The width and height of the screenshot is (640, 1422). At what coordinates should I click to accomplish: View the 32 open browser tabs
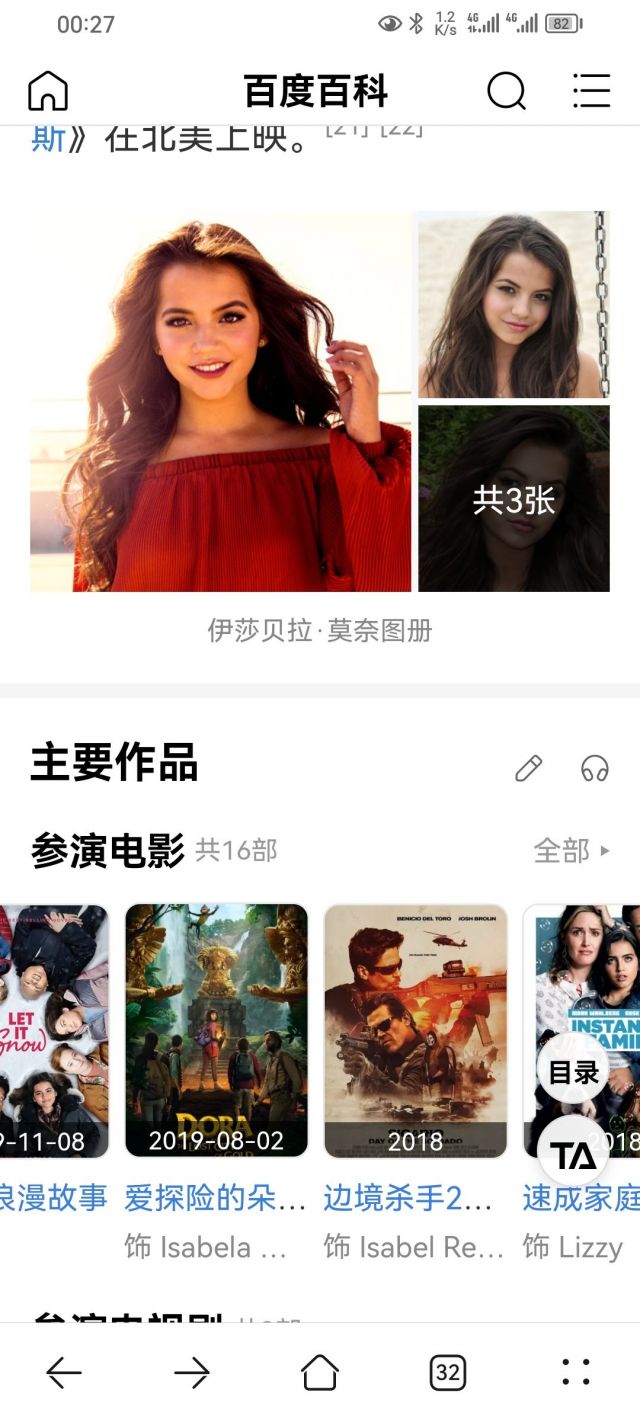pos(448,1373)
